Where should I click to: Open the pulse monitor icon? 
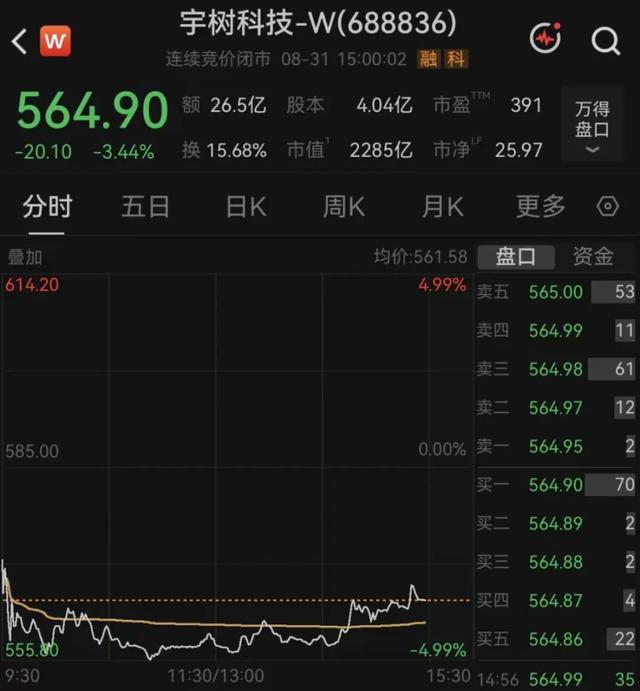pos(546,38)
